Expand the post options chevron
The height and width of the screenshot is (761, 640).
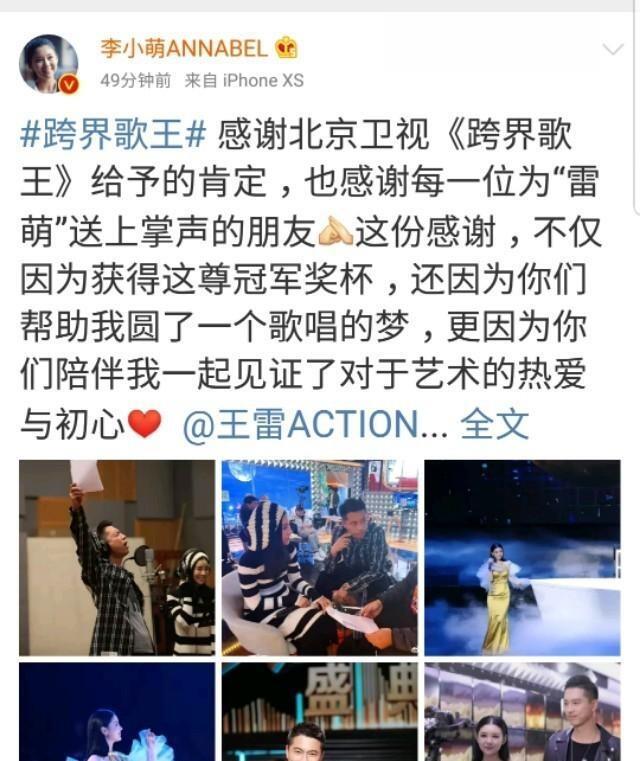[x=612, y=49]
